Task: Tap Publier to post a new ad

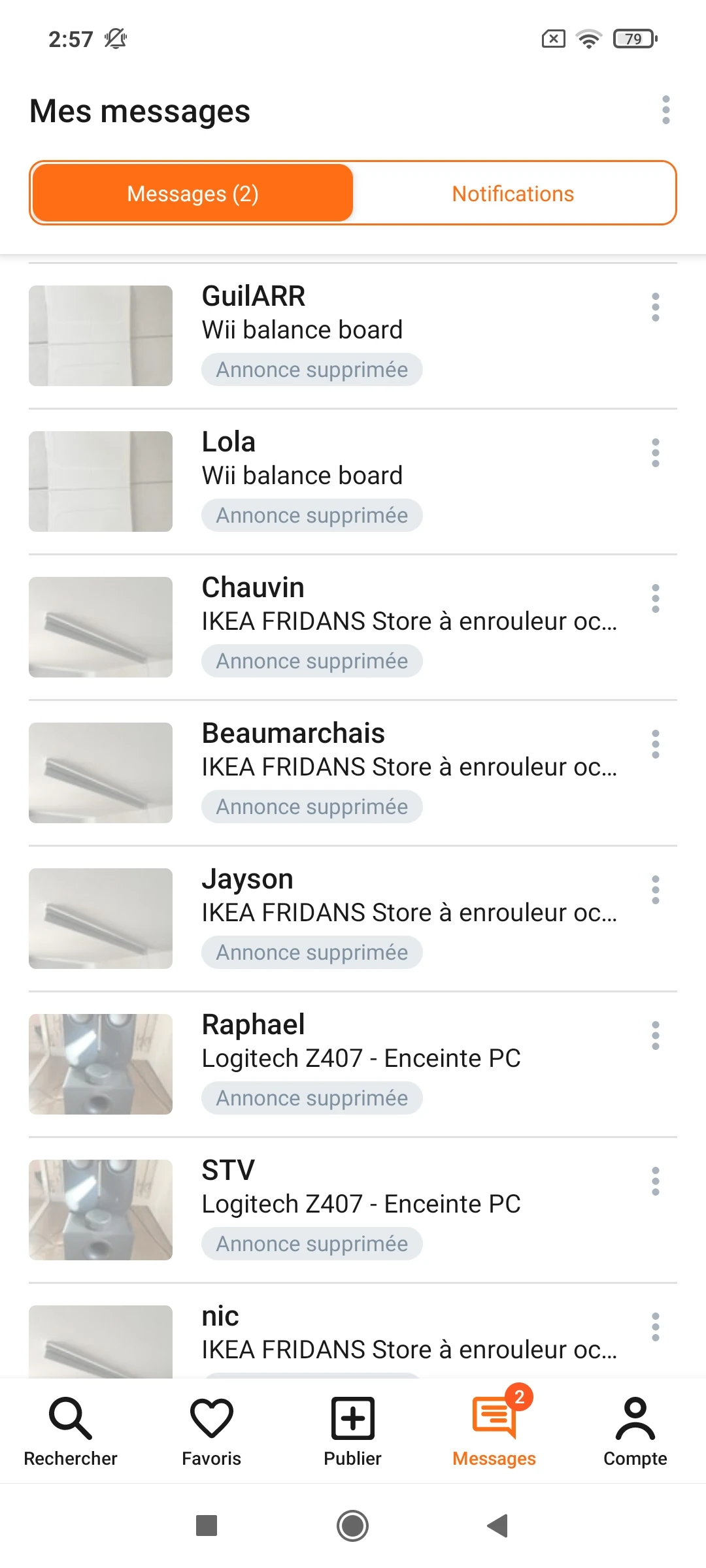Action: tap(353, 1431)
